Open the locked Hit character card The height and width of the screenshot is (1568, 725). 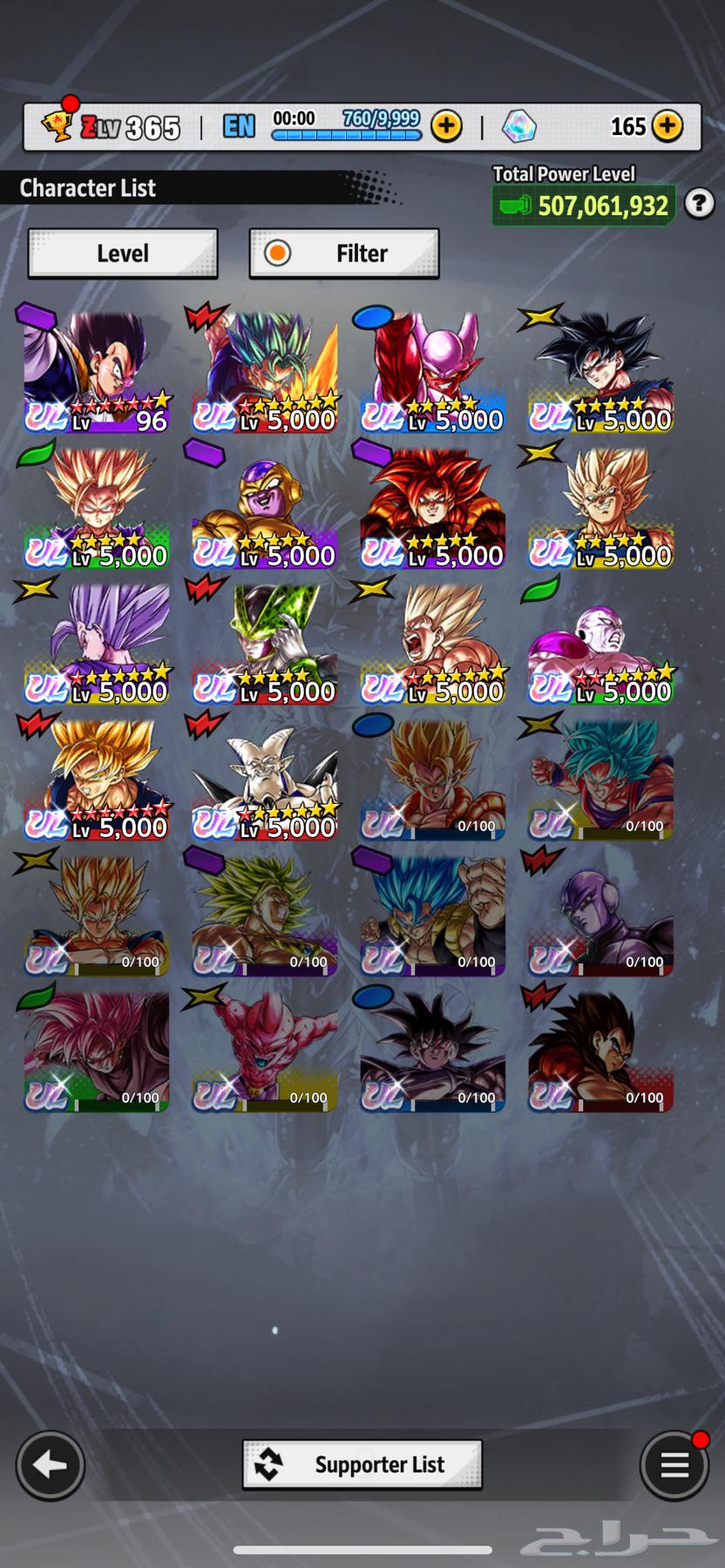pos(600,916)
